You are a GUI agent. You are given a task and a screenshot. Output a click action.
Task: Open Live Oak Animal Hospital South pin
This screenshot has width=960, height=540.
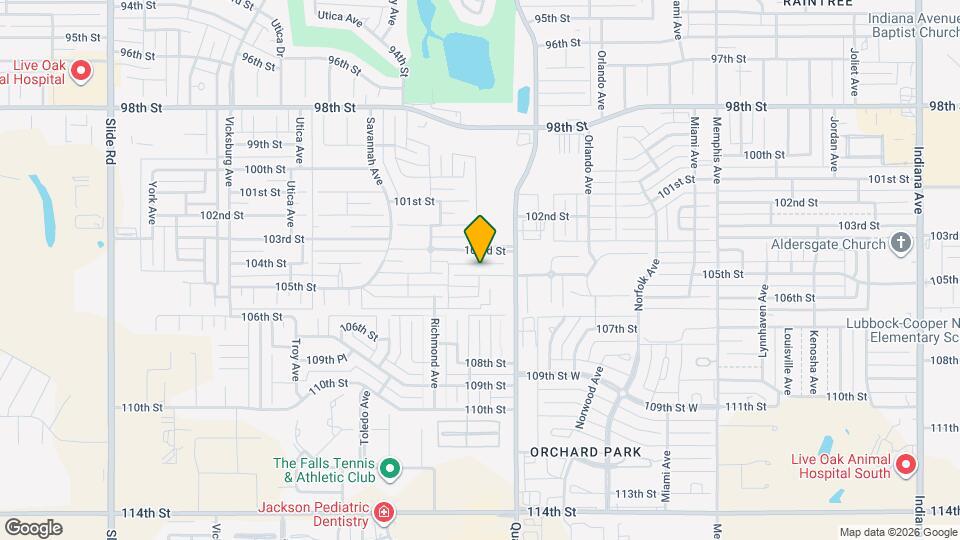(x=906, y=464)
